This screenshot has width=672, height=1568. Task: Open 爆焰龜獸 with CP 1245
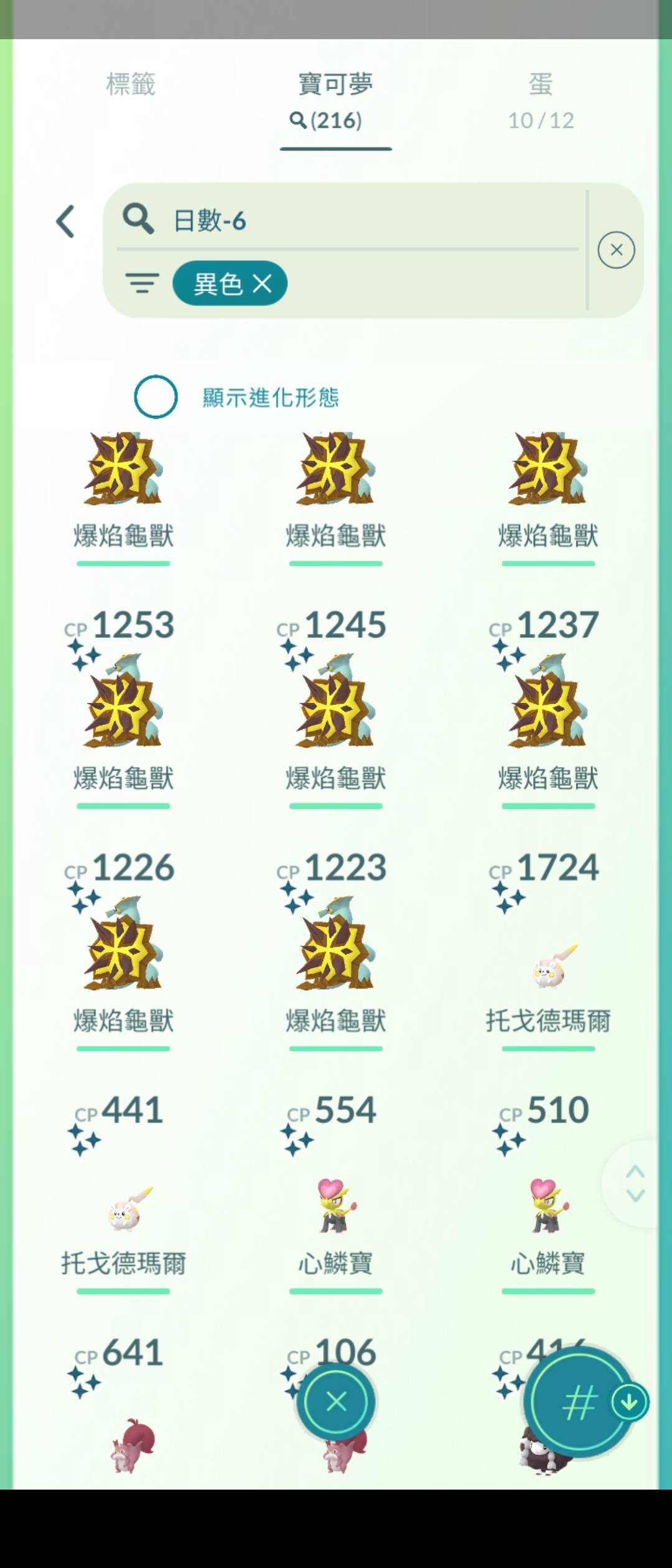pyautogui.click(x=335, y=703)
